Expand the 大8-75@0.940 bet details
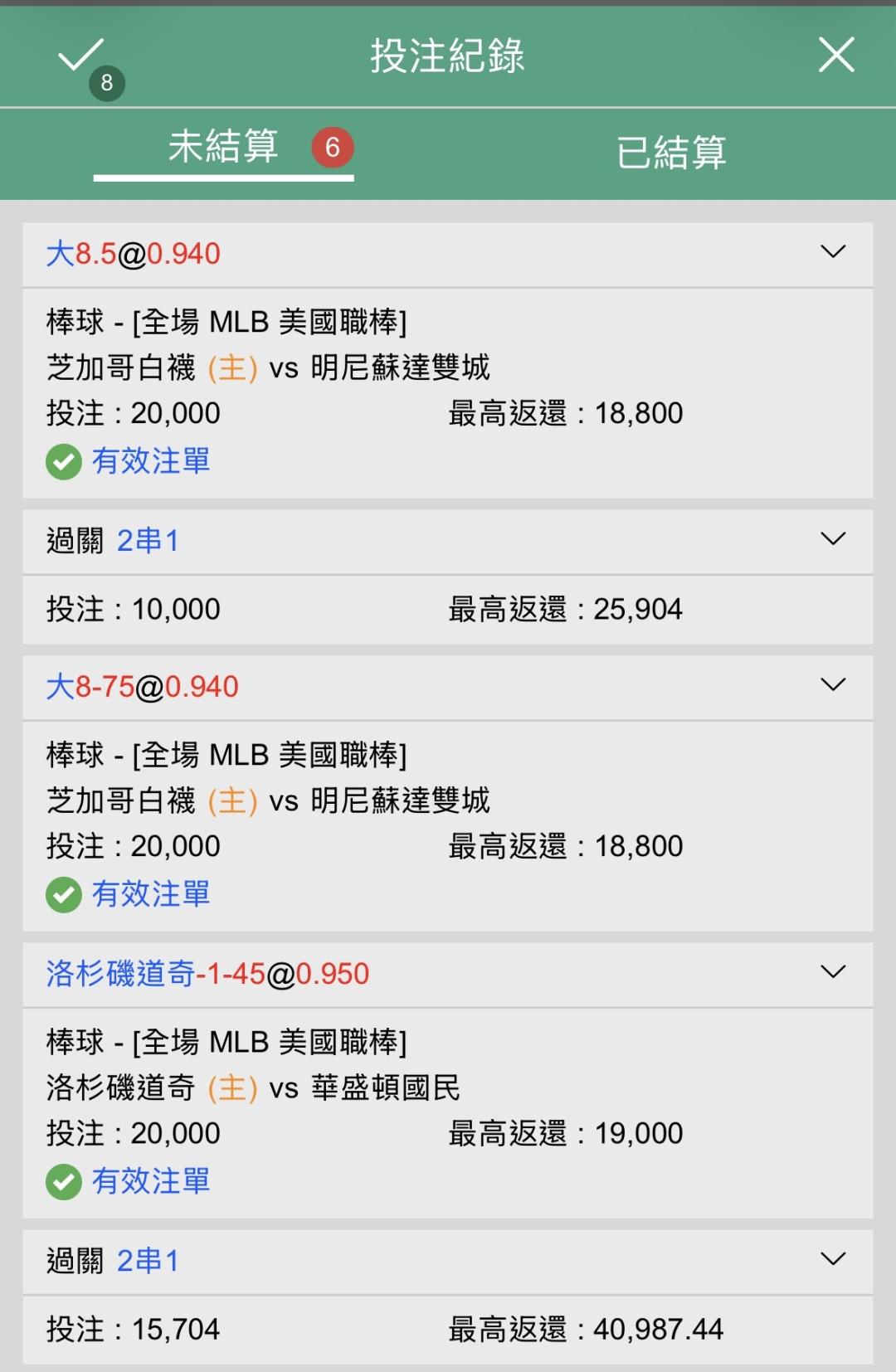The width and height of the screenshot is (896, 1372). pos(833,685)
